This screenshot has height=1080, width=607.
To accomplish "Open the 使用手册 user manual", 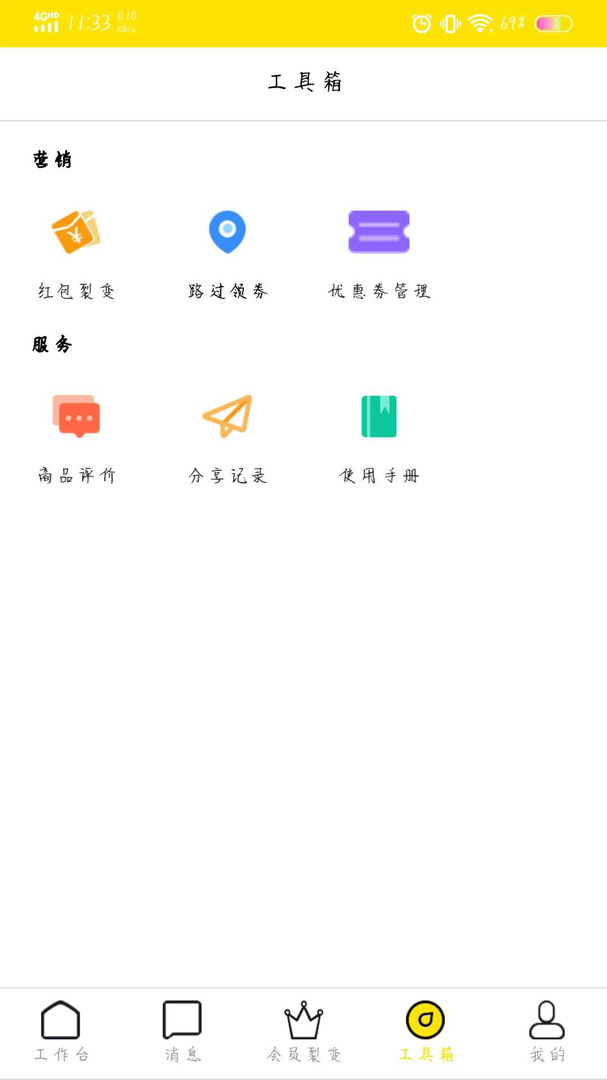I will point(379,439).
